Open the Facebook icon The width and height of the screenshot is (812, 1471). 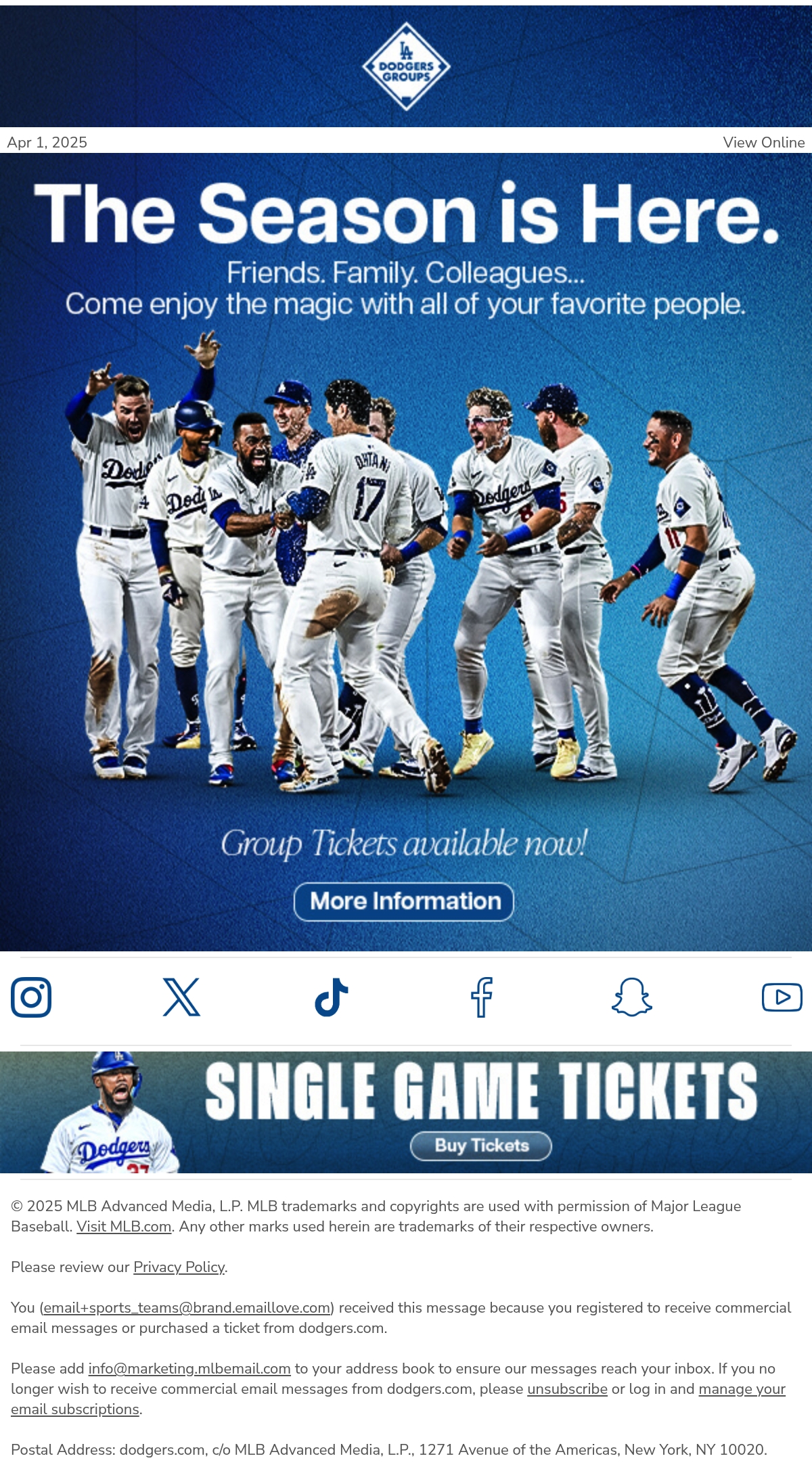[482, 997]
